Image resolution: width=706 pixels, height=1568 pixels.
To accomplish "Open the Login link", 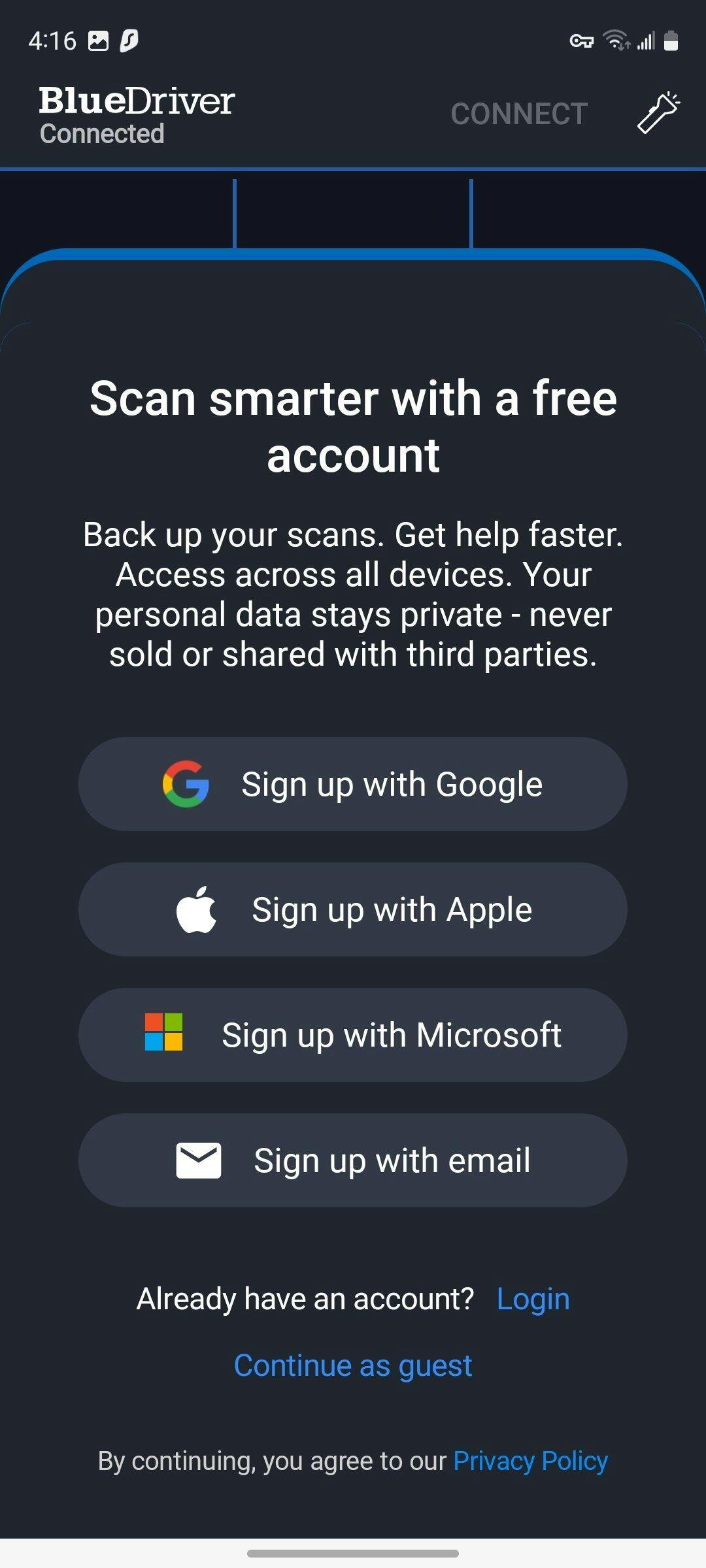I will [x=533, y=1299].
